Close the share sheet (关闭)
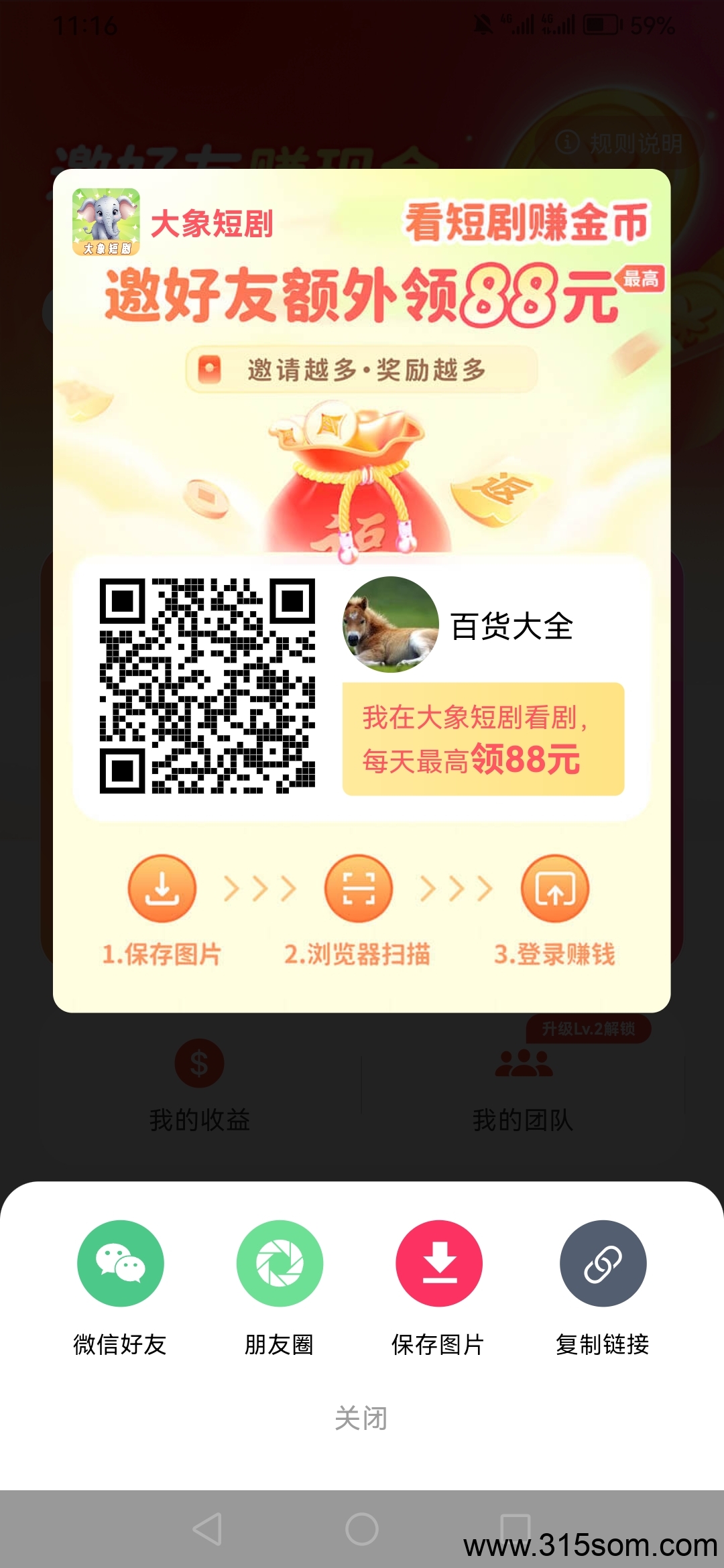 (x=361, y=1418)
